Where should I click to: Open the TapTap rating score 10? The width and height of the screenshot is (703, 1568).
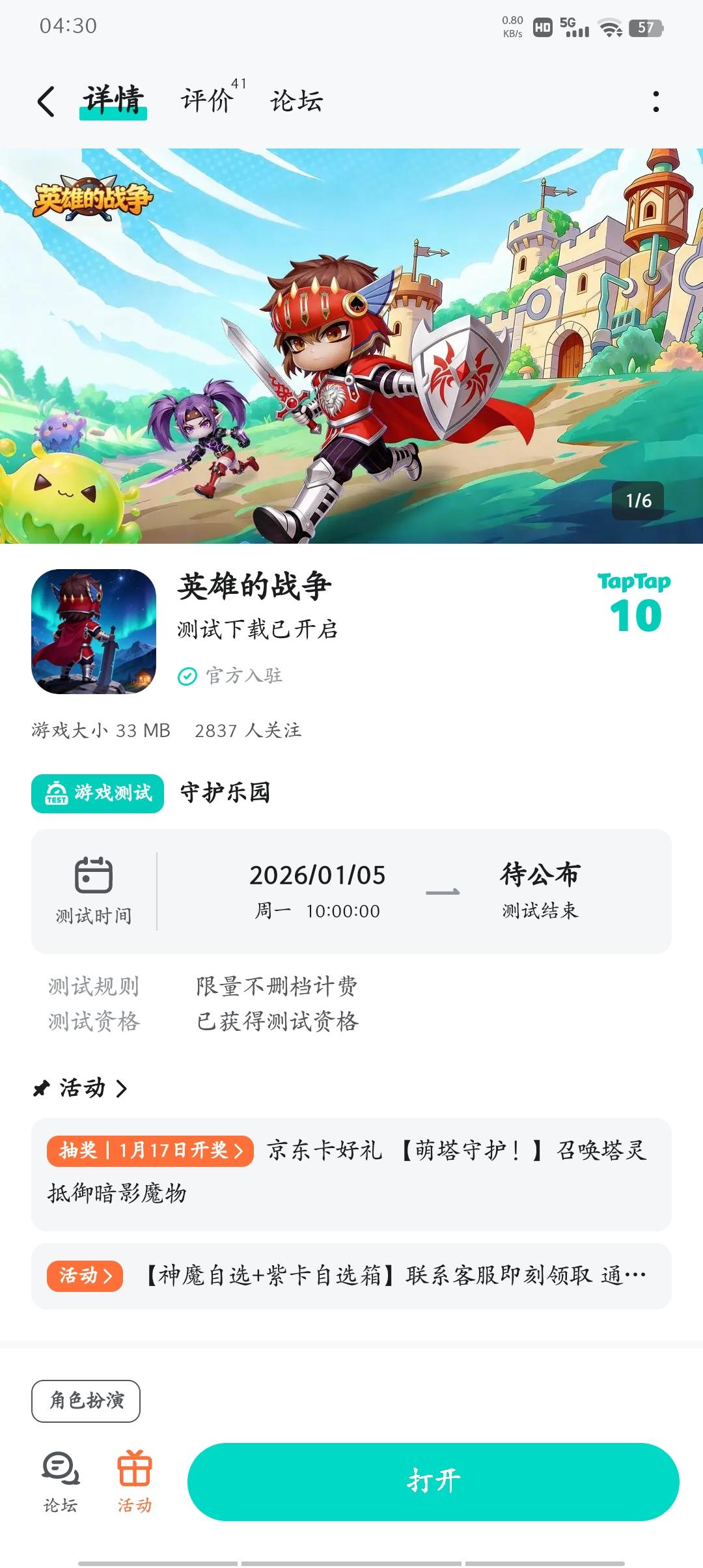point(635,603)
